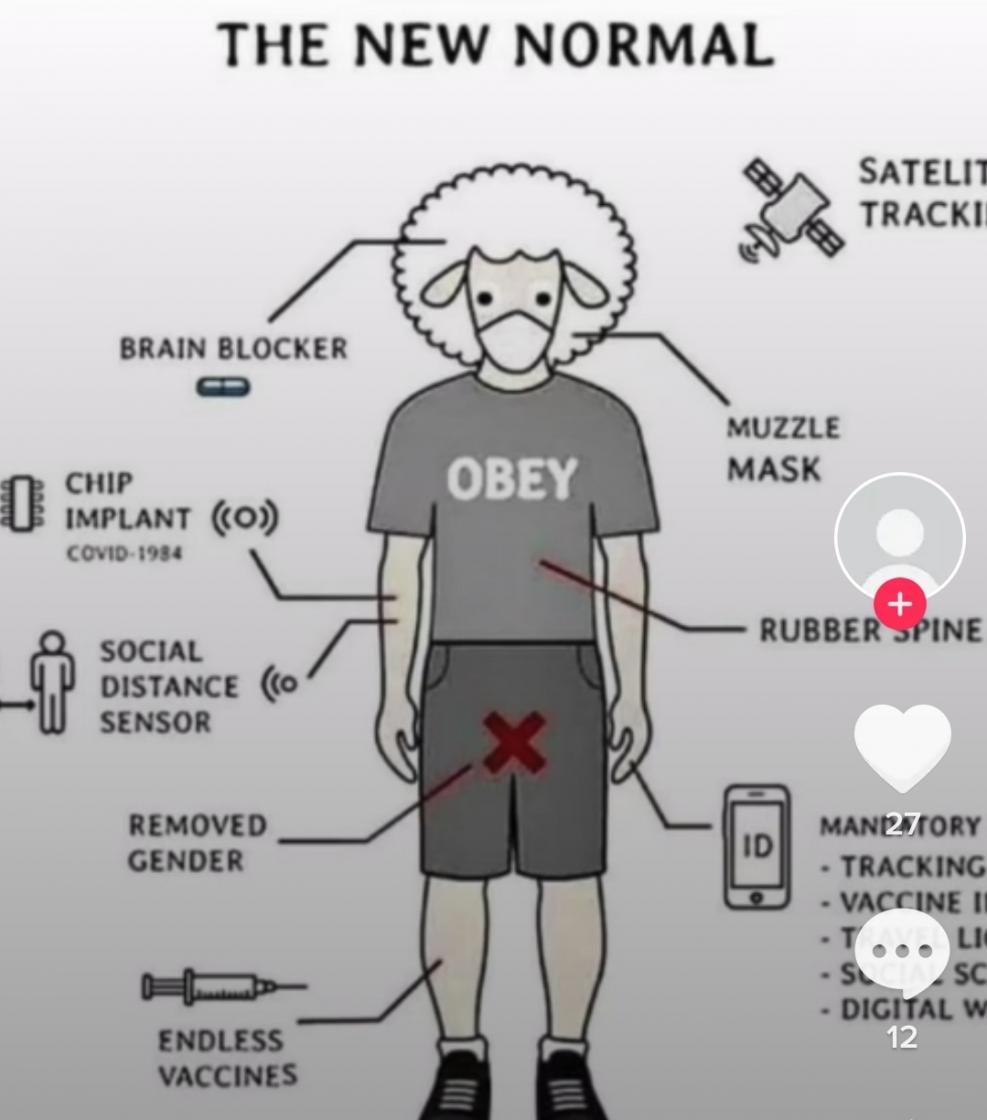Image resolution: width=987 pixels, height=1120 pixels.
Task: Like this video with the heart
Action: (x=902, y=748)
